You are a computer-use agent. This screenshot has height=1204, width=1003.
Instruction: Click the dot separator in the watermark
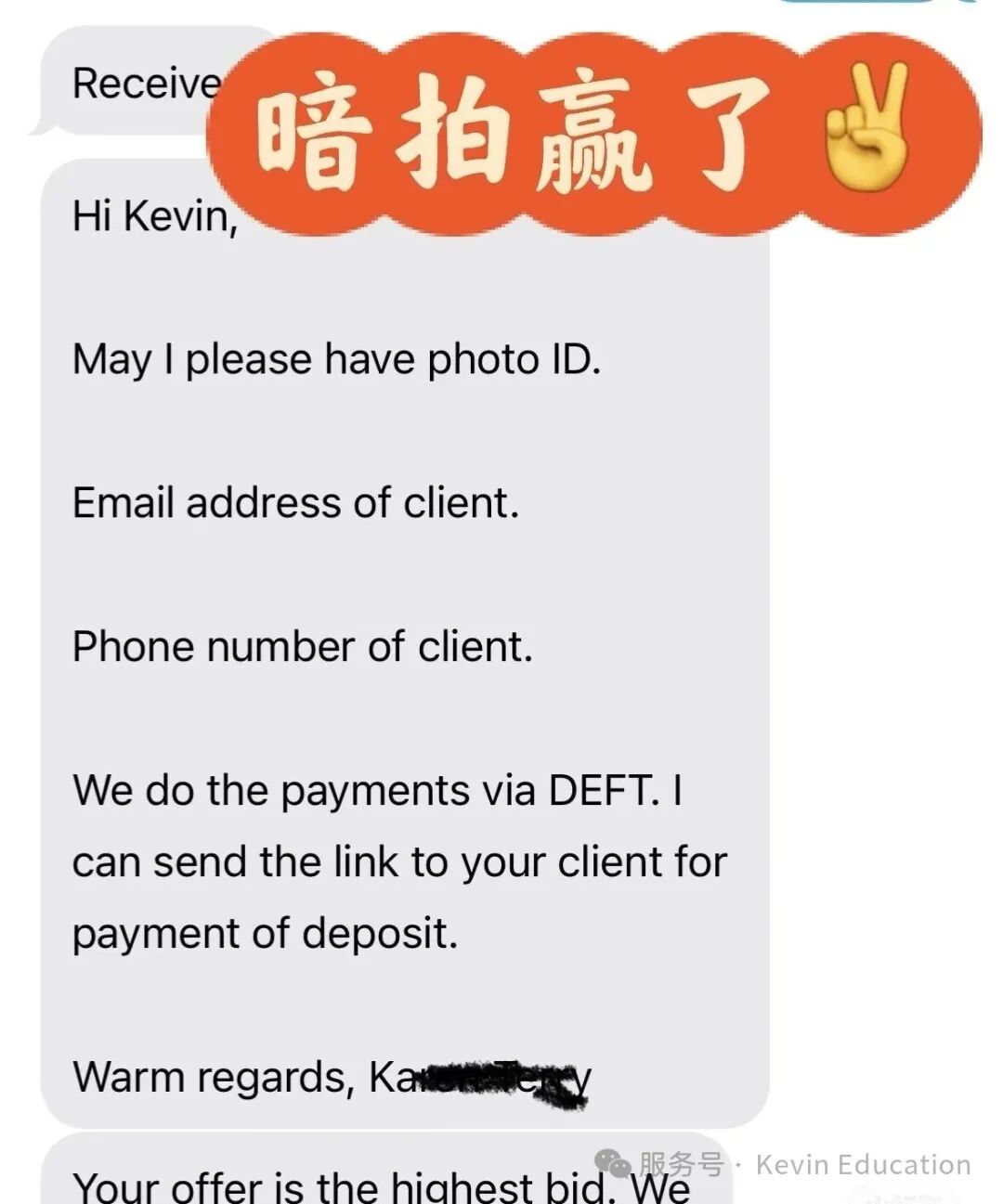[738, 1162]
